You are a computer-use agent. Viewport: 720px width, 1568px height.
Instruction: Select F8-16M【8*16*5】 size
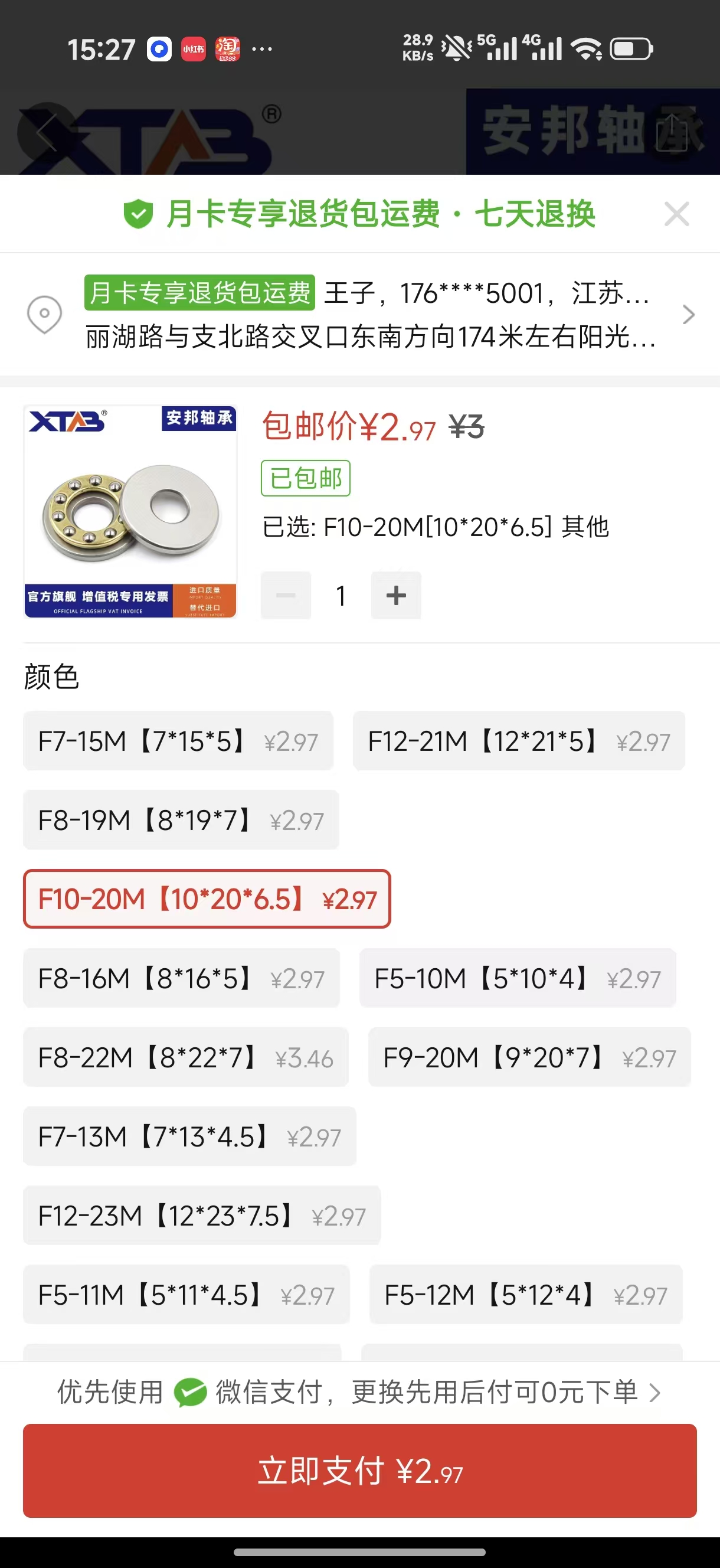(181, 978)
